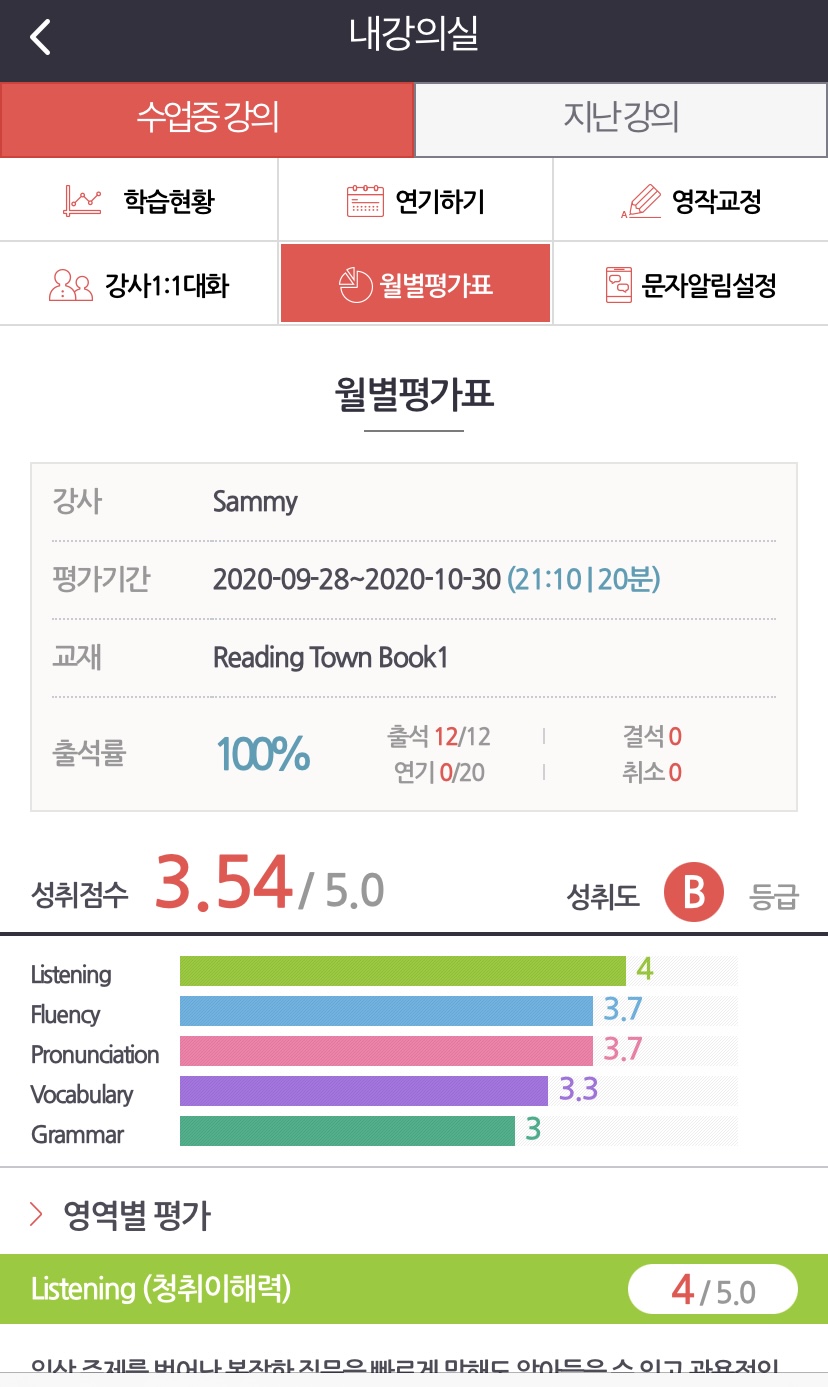Open 문자알림설정 settings
The image size is (828, 1387).
tap(691, 285)
